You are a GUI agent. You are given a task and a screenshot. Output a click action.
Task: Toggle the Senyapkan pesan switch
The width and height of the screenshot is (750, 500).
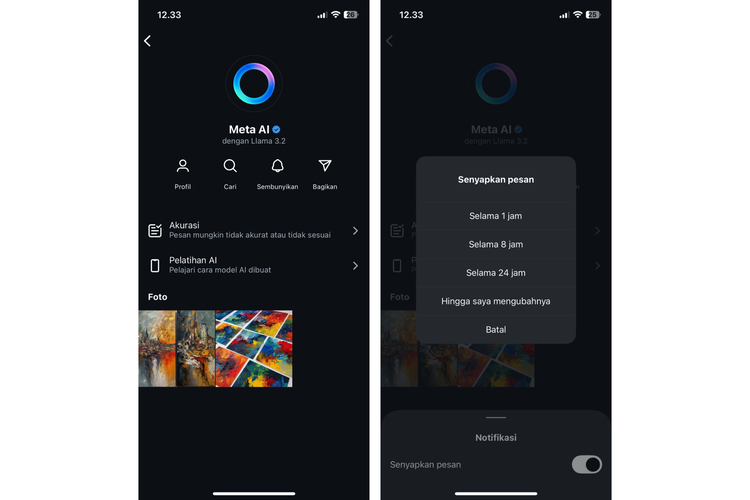586,464
